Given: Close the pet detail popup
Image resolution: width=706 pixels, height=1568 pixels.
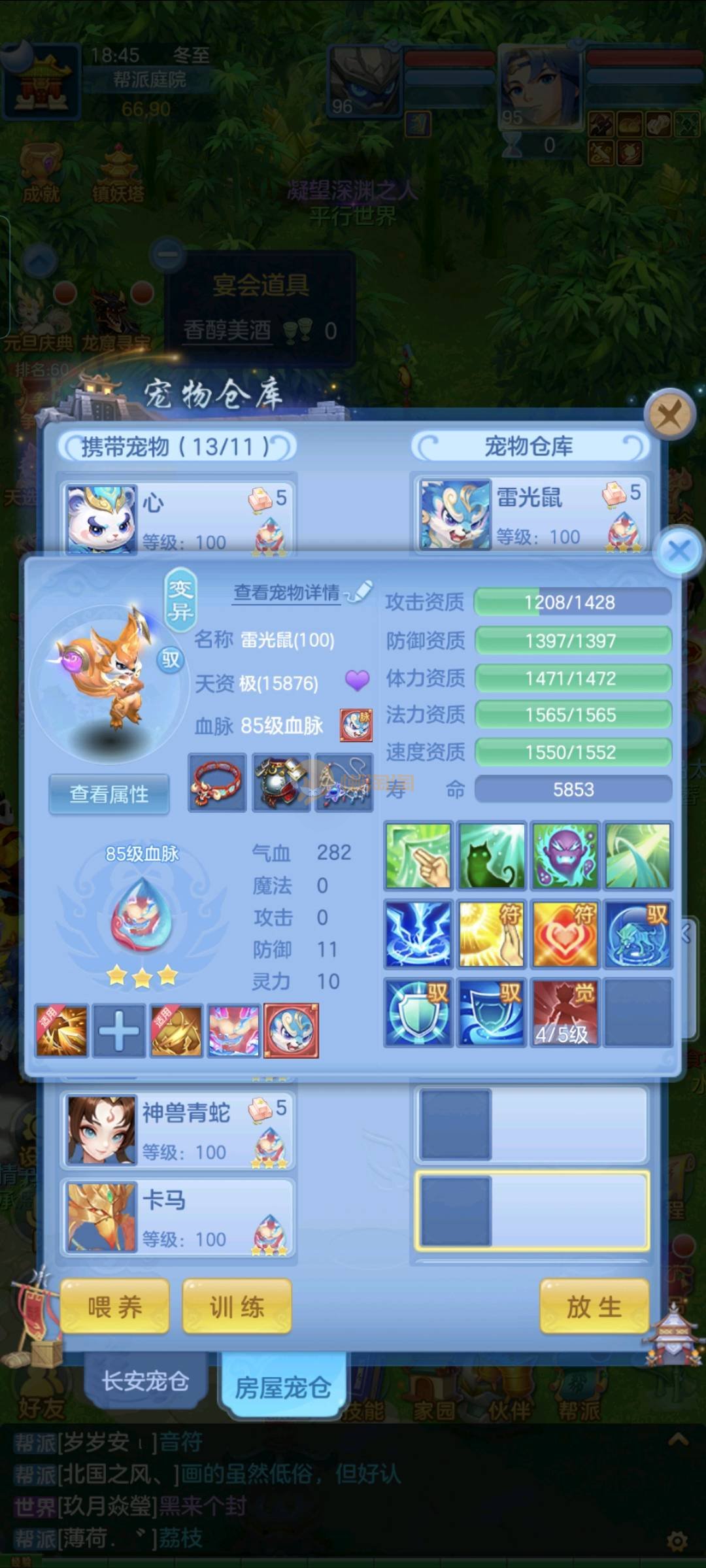Looking at the screenshot, I should point(679,551).
